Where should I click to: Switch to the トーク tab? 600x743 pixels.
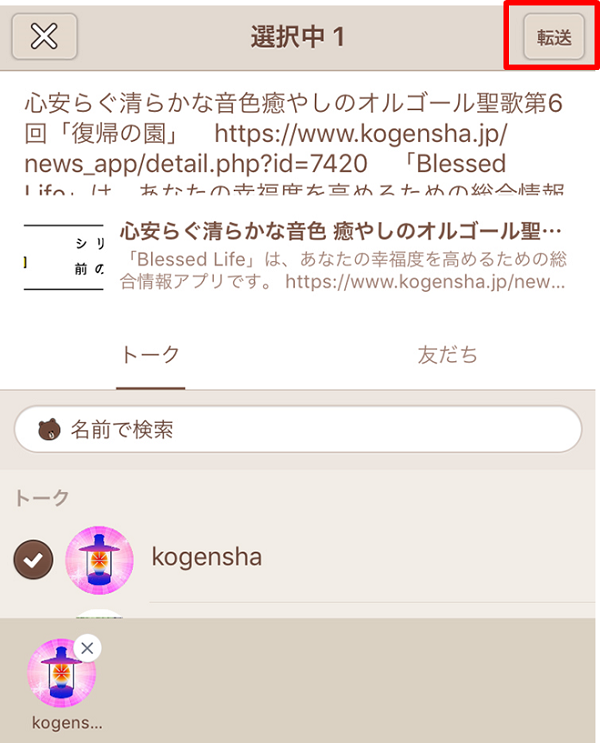(x=150, y=354)
